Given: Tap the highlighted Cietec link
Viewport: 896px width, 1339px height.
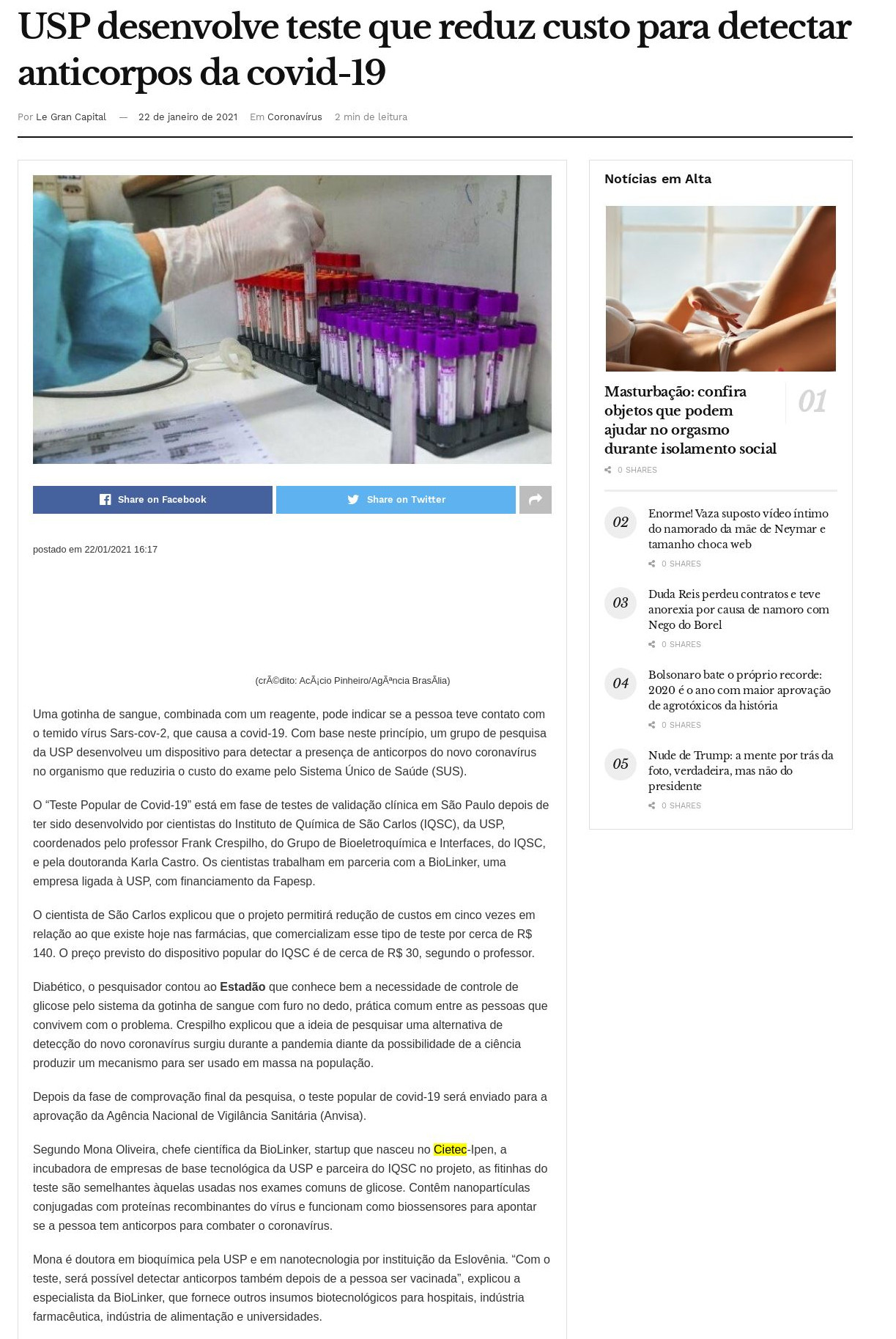Looking at the screenshot, I should 450,1149.
